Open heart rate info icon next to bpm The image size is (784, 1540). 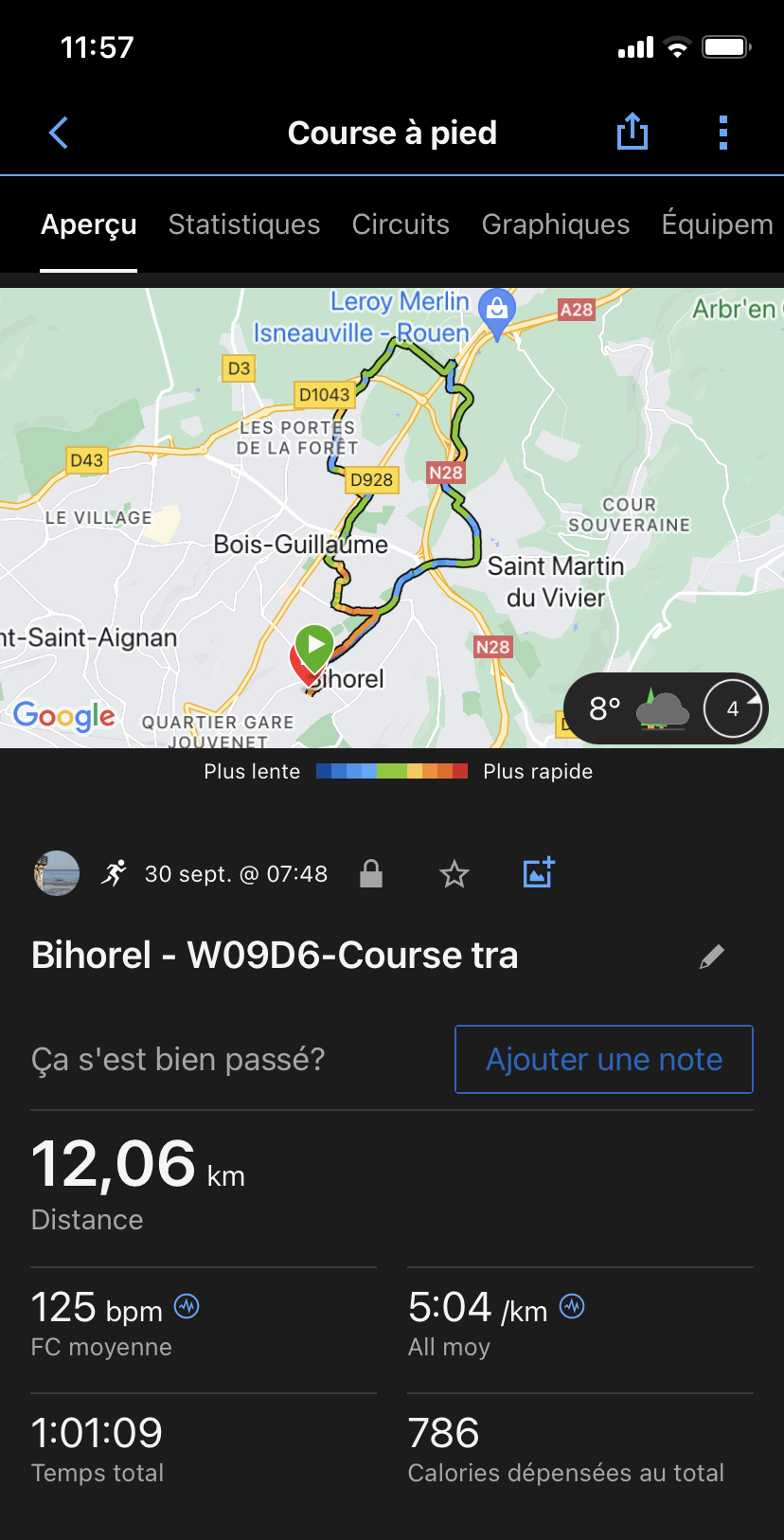pos(187,1307)
